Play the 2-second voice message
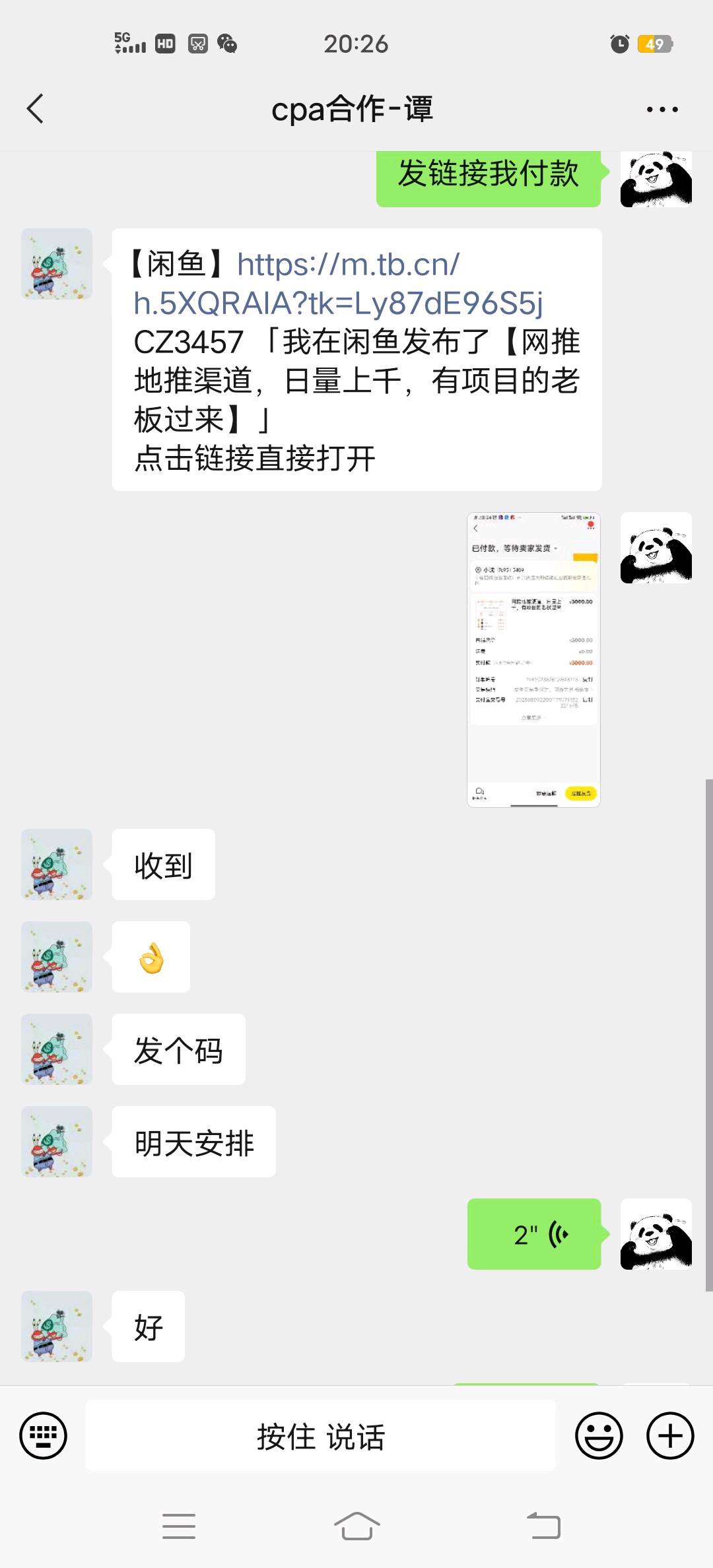 pyautogui.click(x=534, y=1233)
